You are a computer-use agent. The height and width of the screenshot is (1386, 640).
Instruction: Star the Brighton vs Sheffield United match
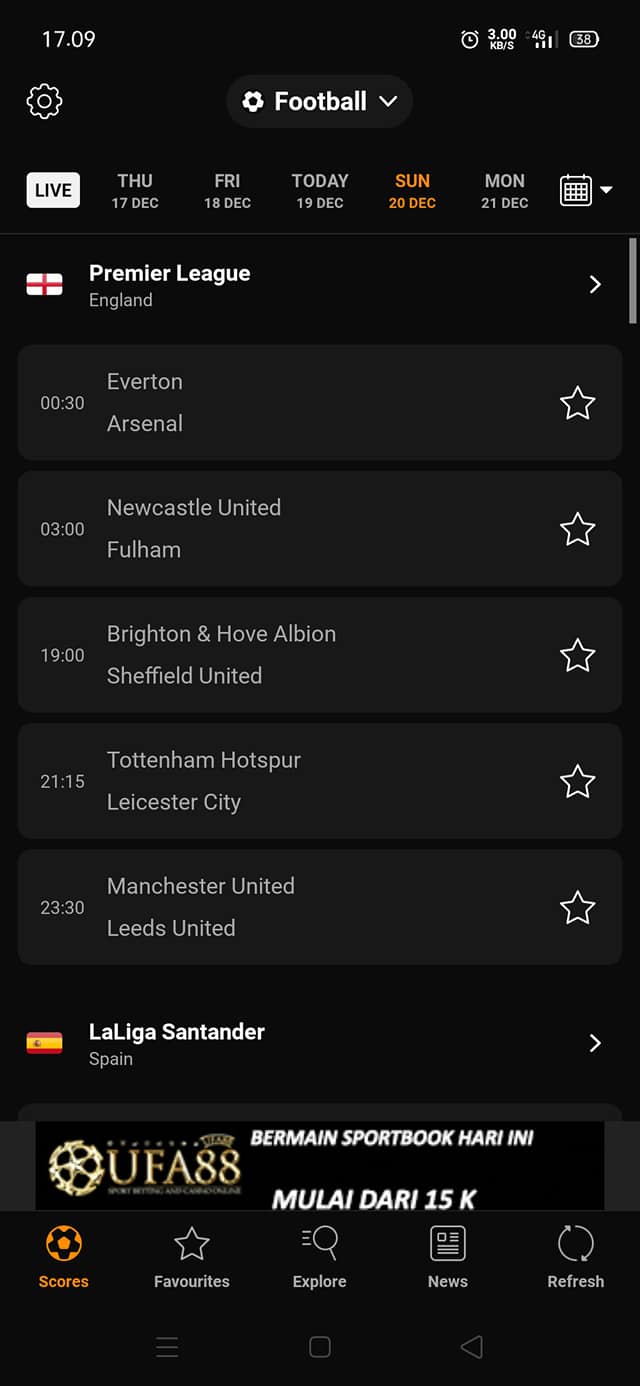click(x=577, y=655)
